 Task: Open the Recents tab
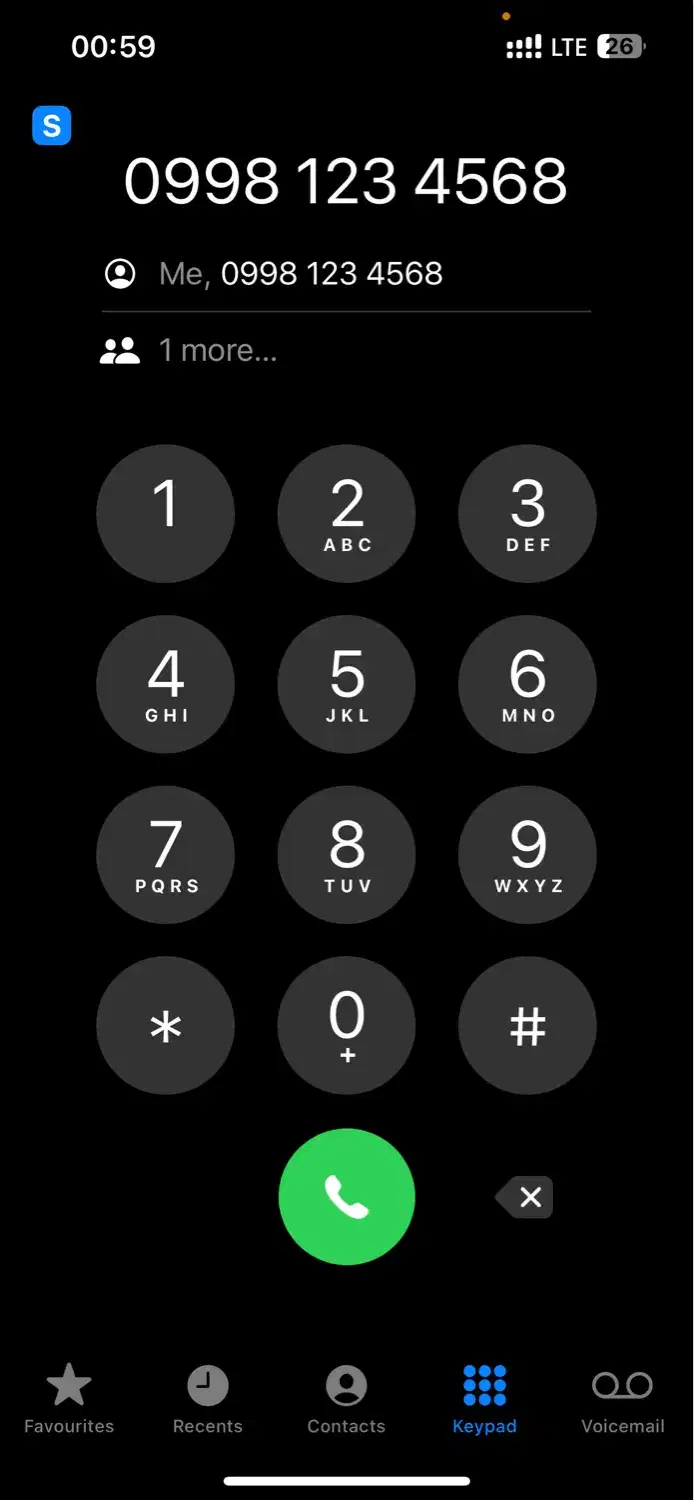[208, 1400]
